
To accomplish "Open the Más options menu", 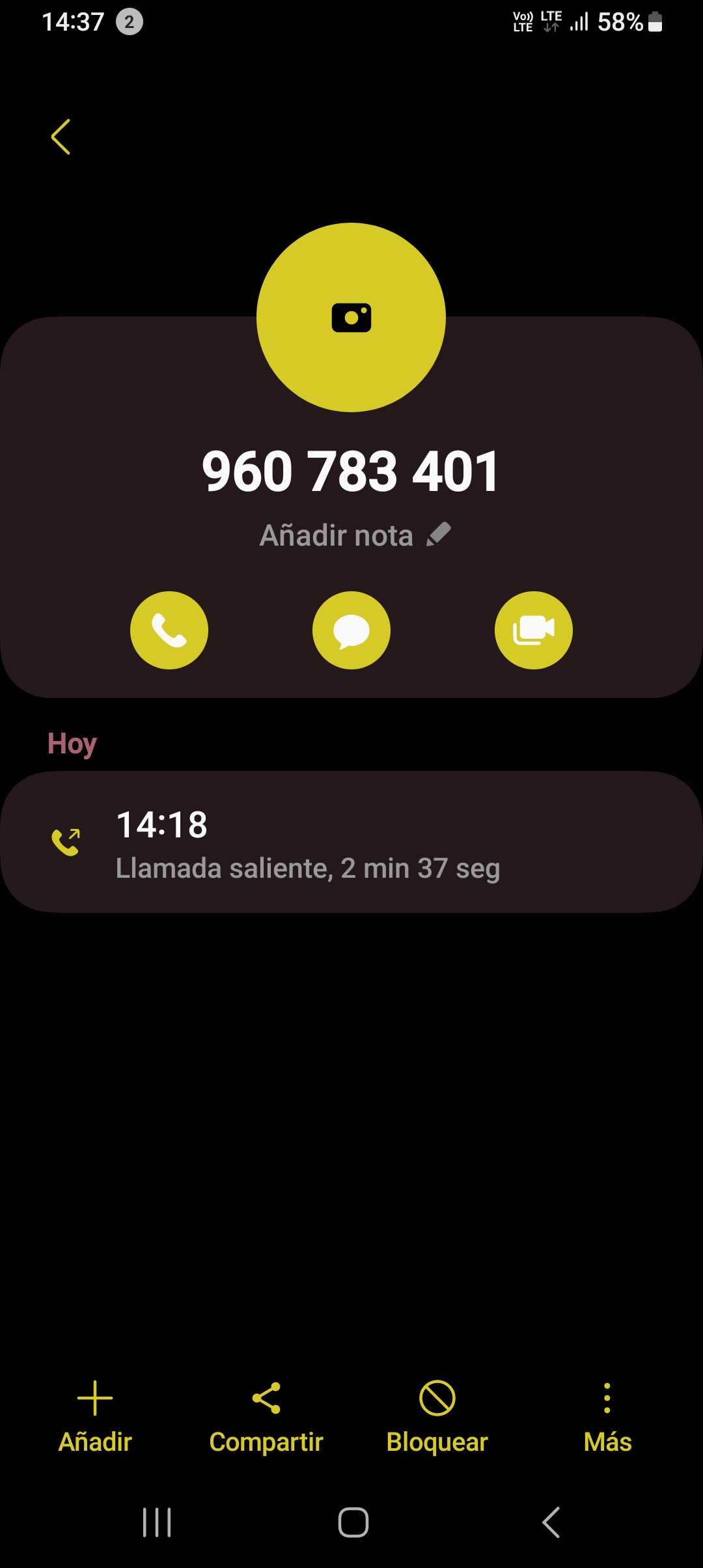I will pyautogui.click(x=607, y=1417).
